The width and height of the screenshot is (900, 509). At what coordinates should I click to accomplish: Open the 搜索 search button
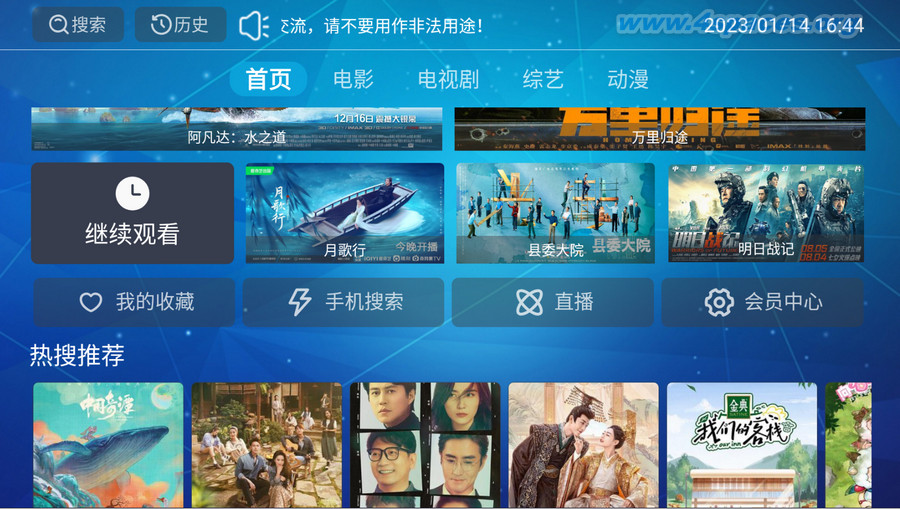point(78,25)
